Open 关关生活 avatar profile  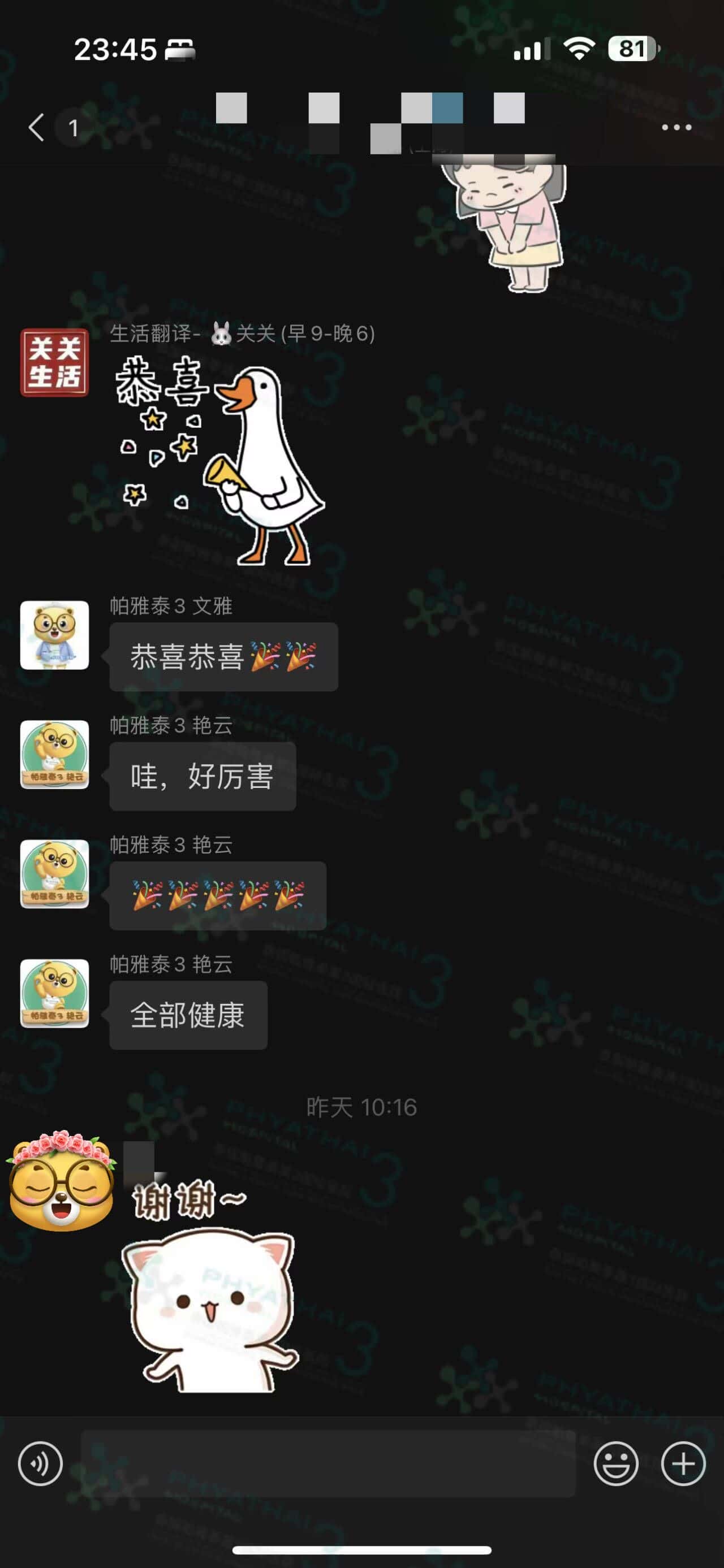coord(54,363)
